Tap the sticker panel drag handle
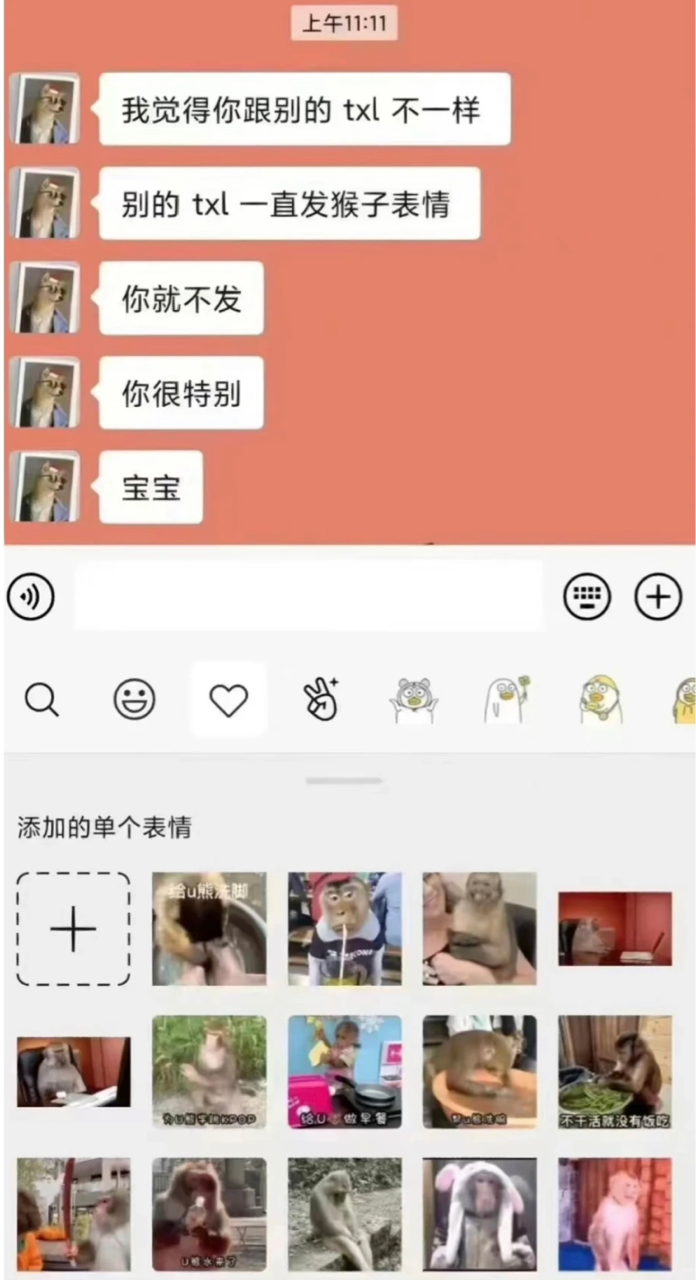Viewport: 696px width, 1280px height. pos(344,781)
